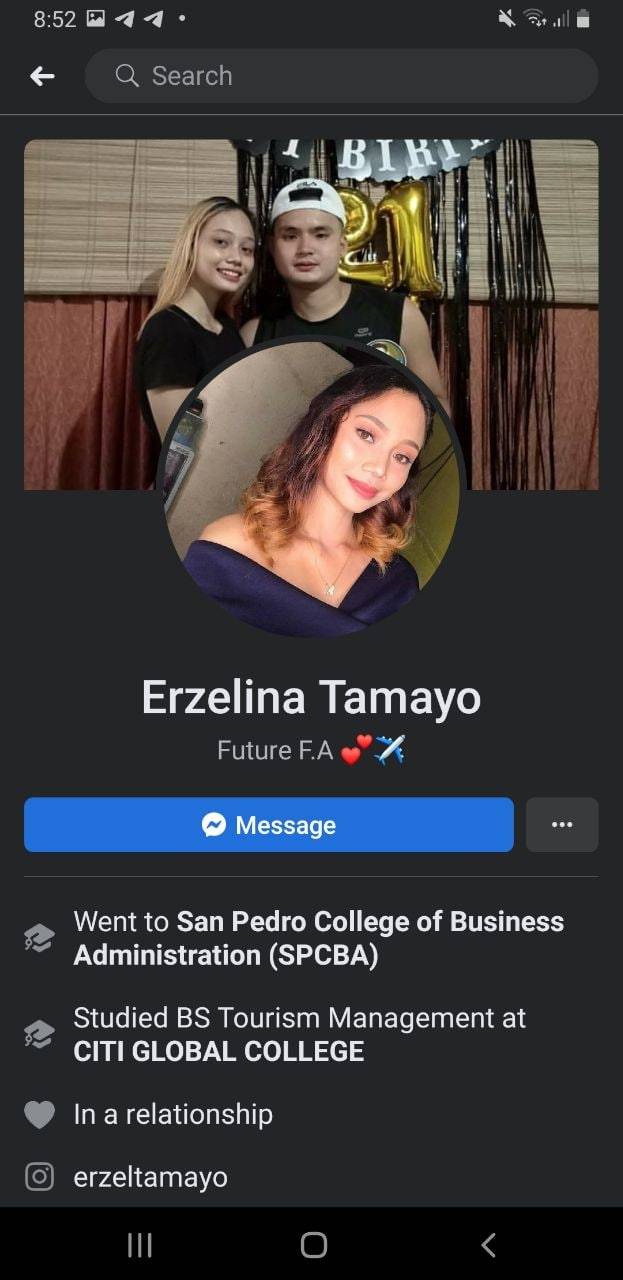Send a message to Erzelina Tamayo
Screen dimensions: 623x1280
268,825
